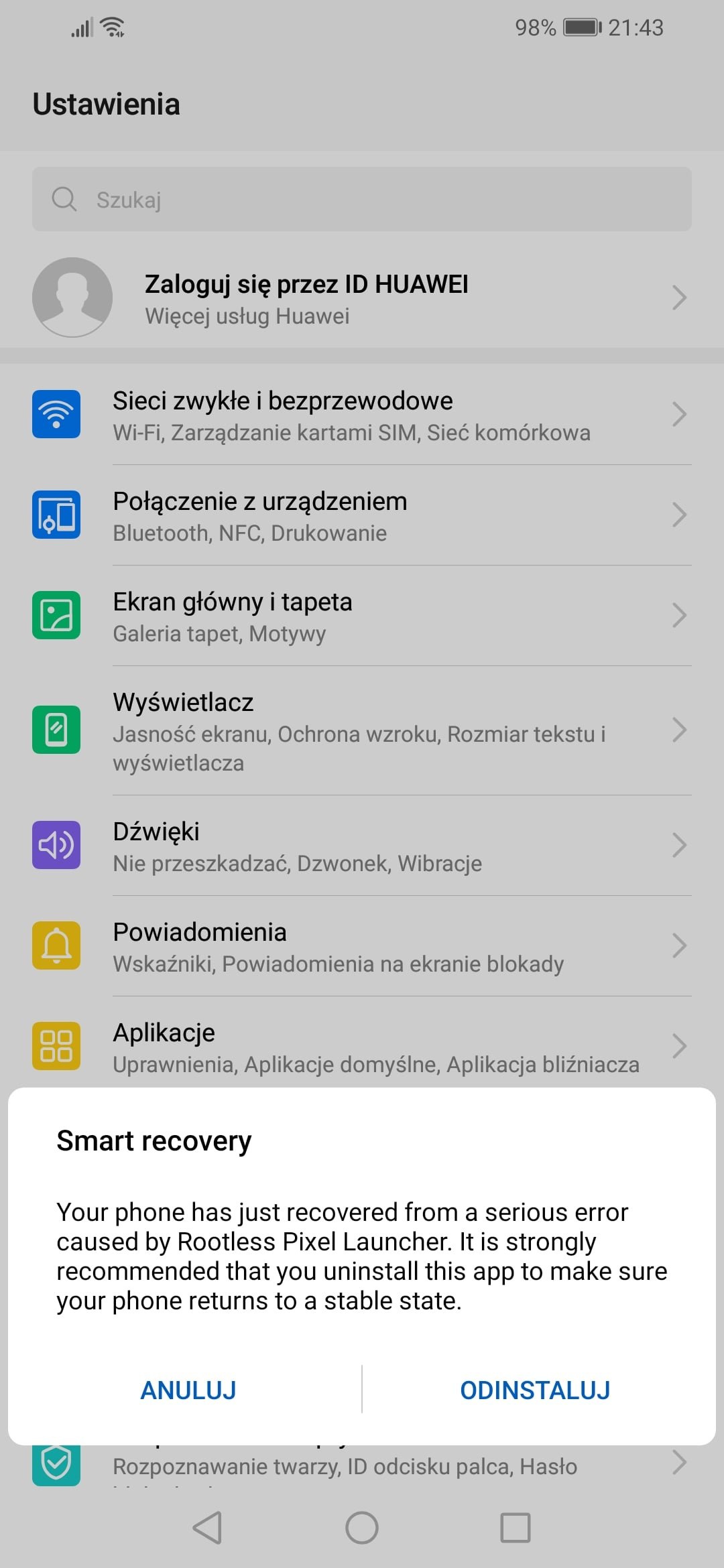Image resolution: width=724 pixels, height=1568 pixels.
Task: Tap ODINSTALUJ to uninstall Rootless Pixel Launcher
Action: coord(535,1390)
